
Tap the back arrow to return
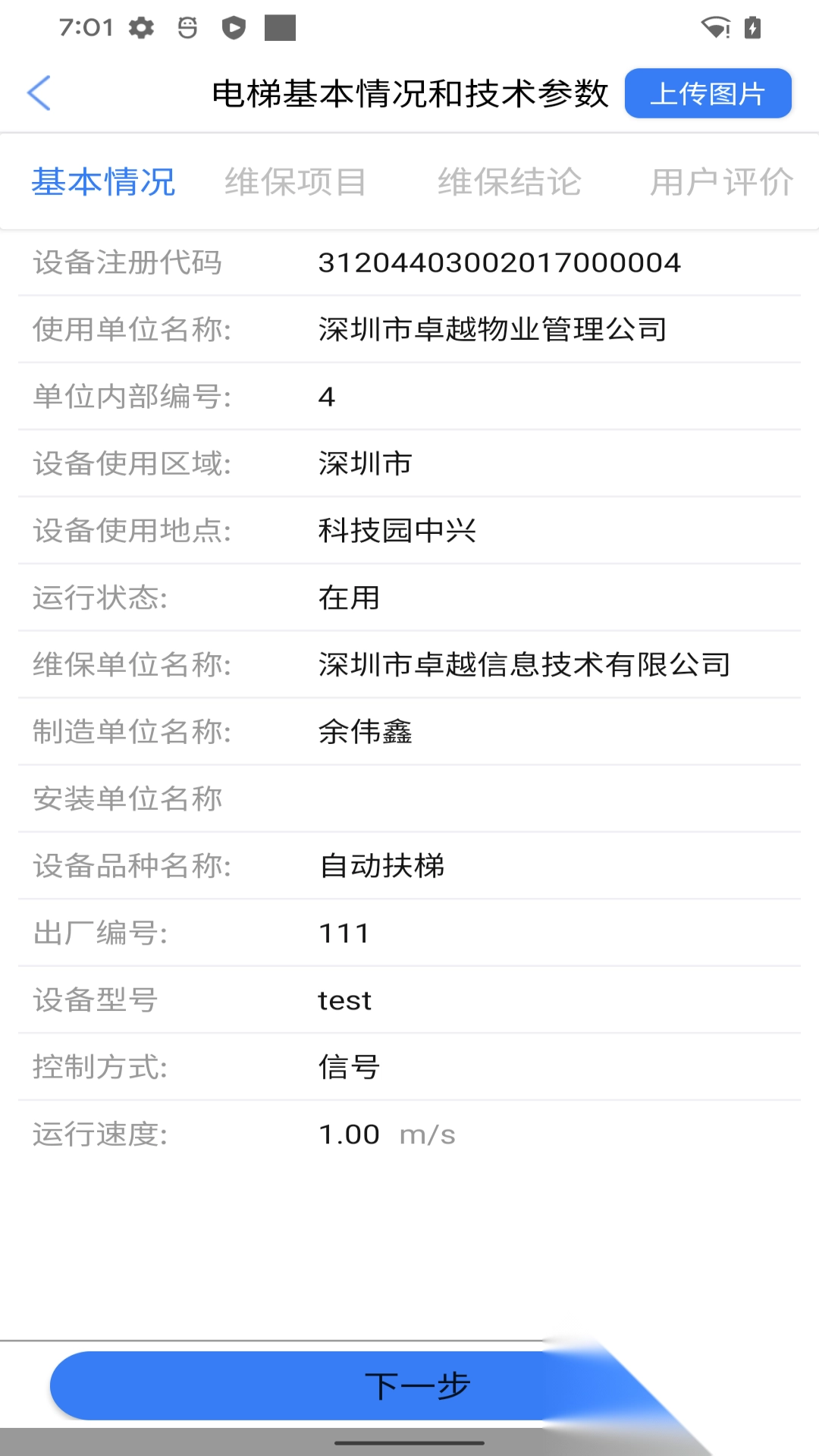pos(39,93)
